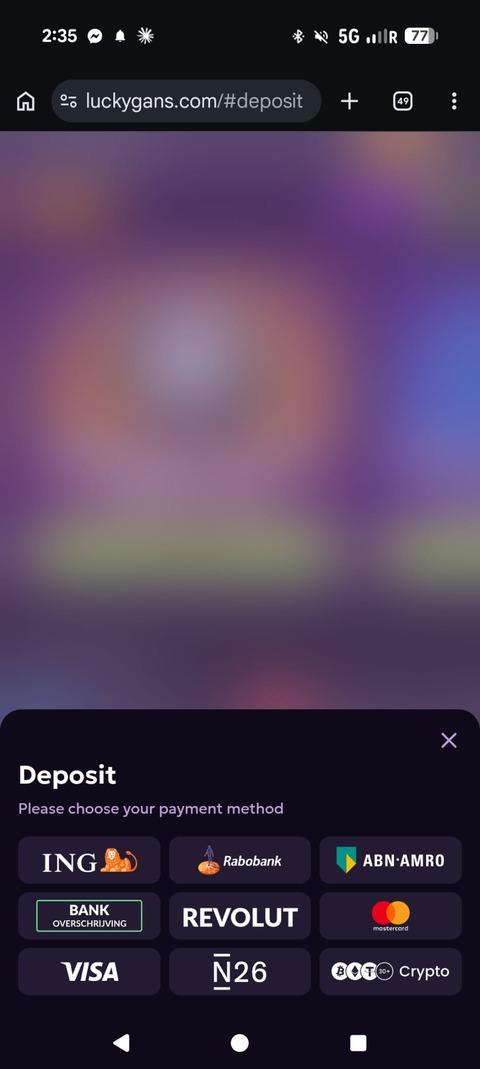Pay with Mastercard
This screenshot has height=1069, width=480.
[x=391, y=916]
